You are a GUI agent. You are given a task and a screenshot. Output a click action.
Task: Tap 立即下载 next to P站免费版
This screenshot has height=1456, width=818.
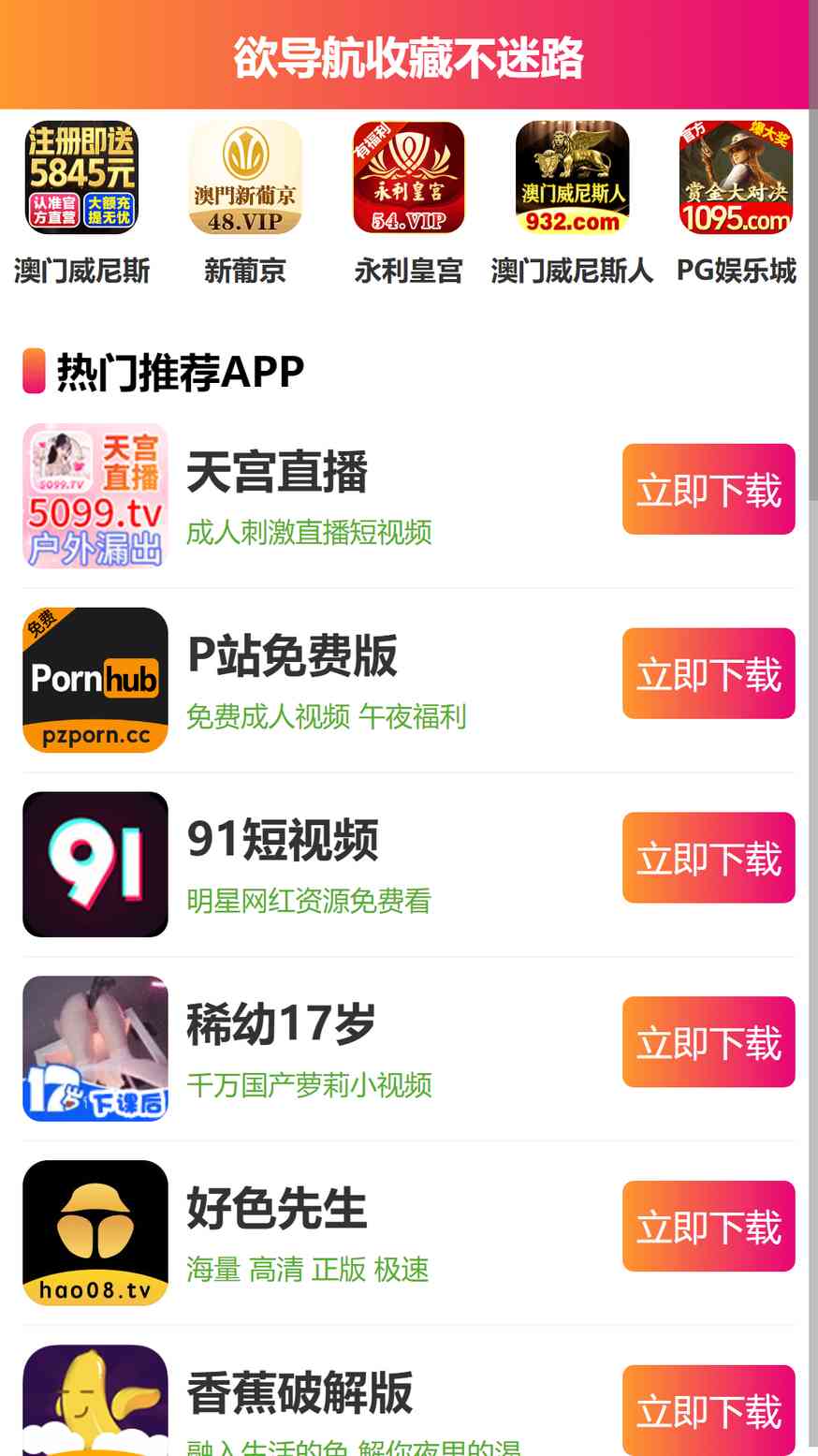pyautogui.click(x=708, y=674)
